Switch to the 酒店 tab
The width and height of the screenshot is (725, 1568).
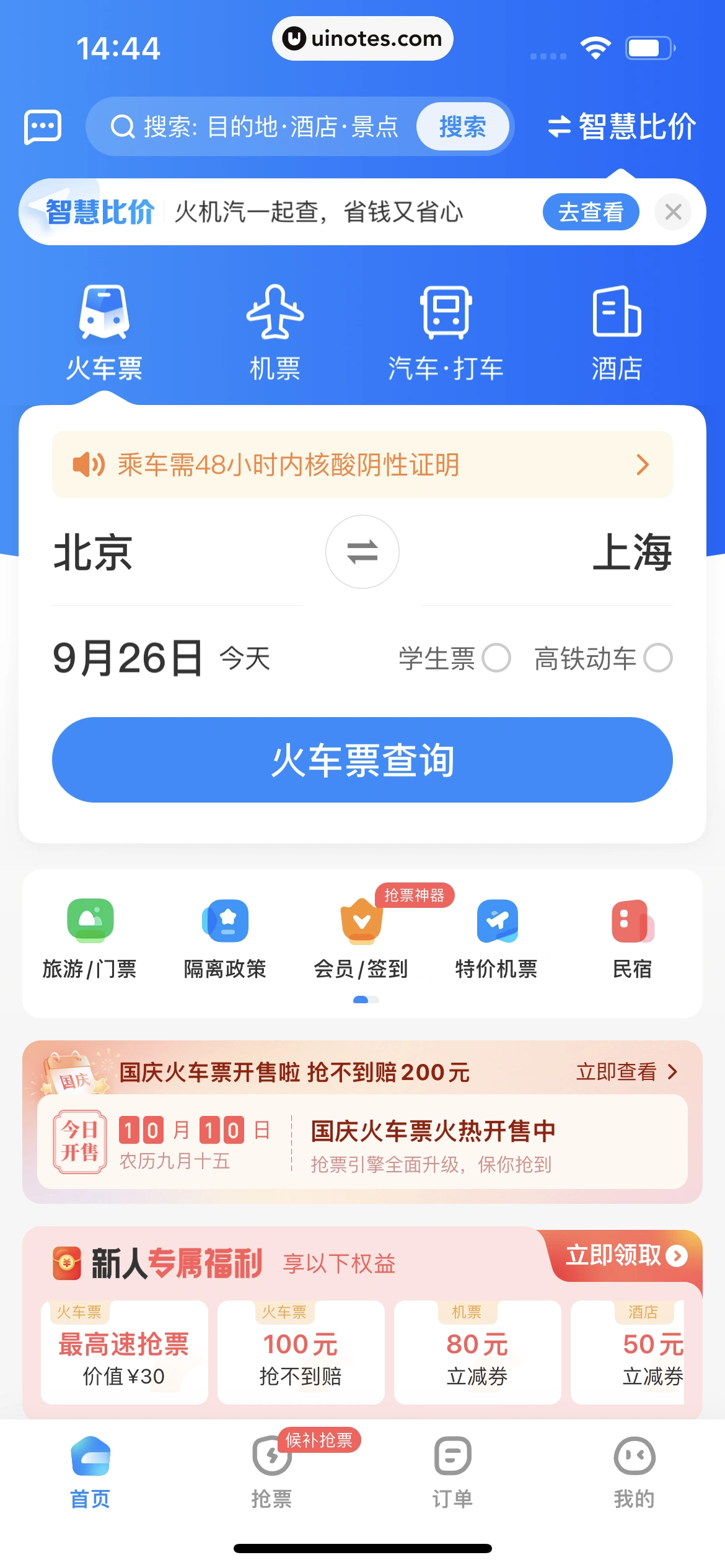point(617,333)
